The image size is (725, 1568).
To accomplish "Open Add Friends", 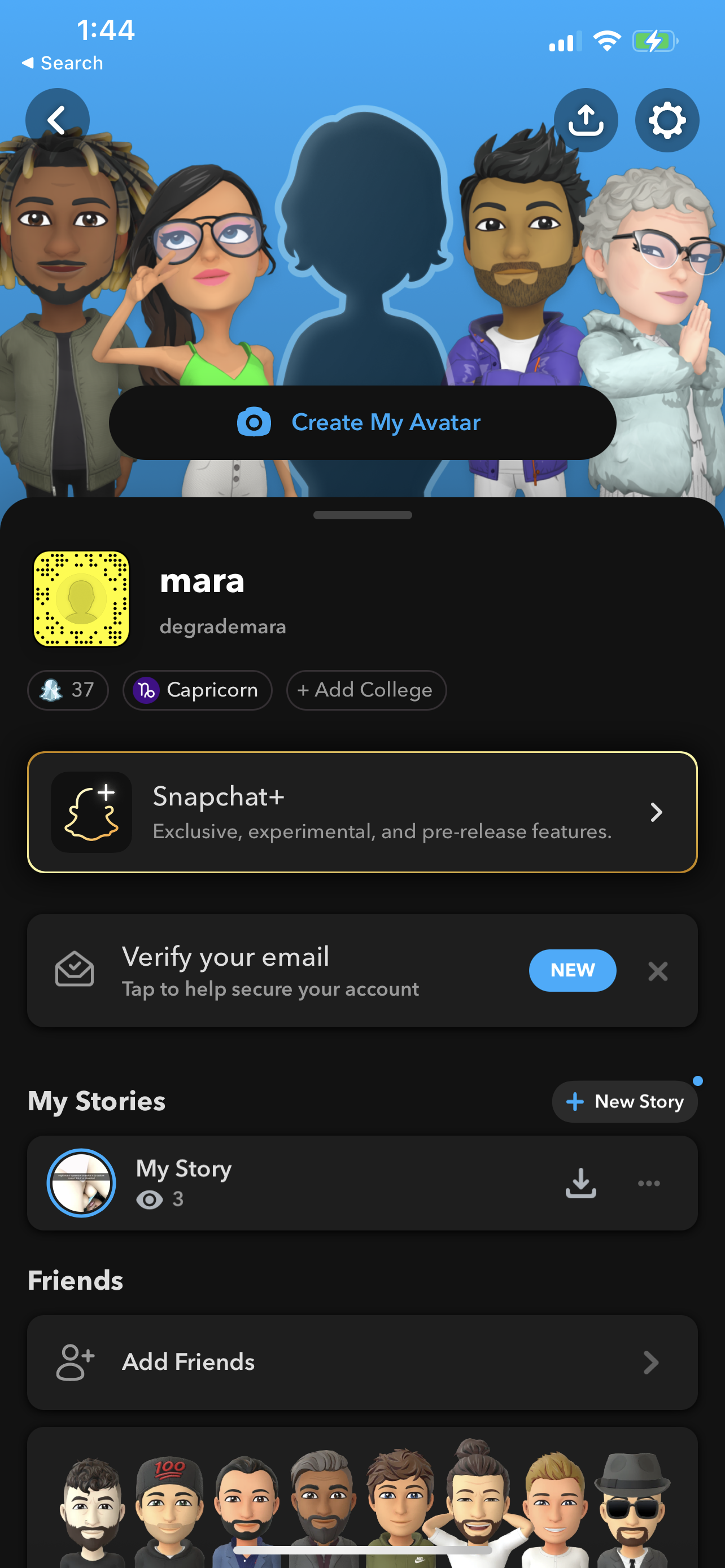I will [362, 1362].
